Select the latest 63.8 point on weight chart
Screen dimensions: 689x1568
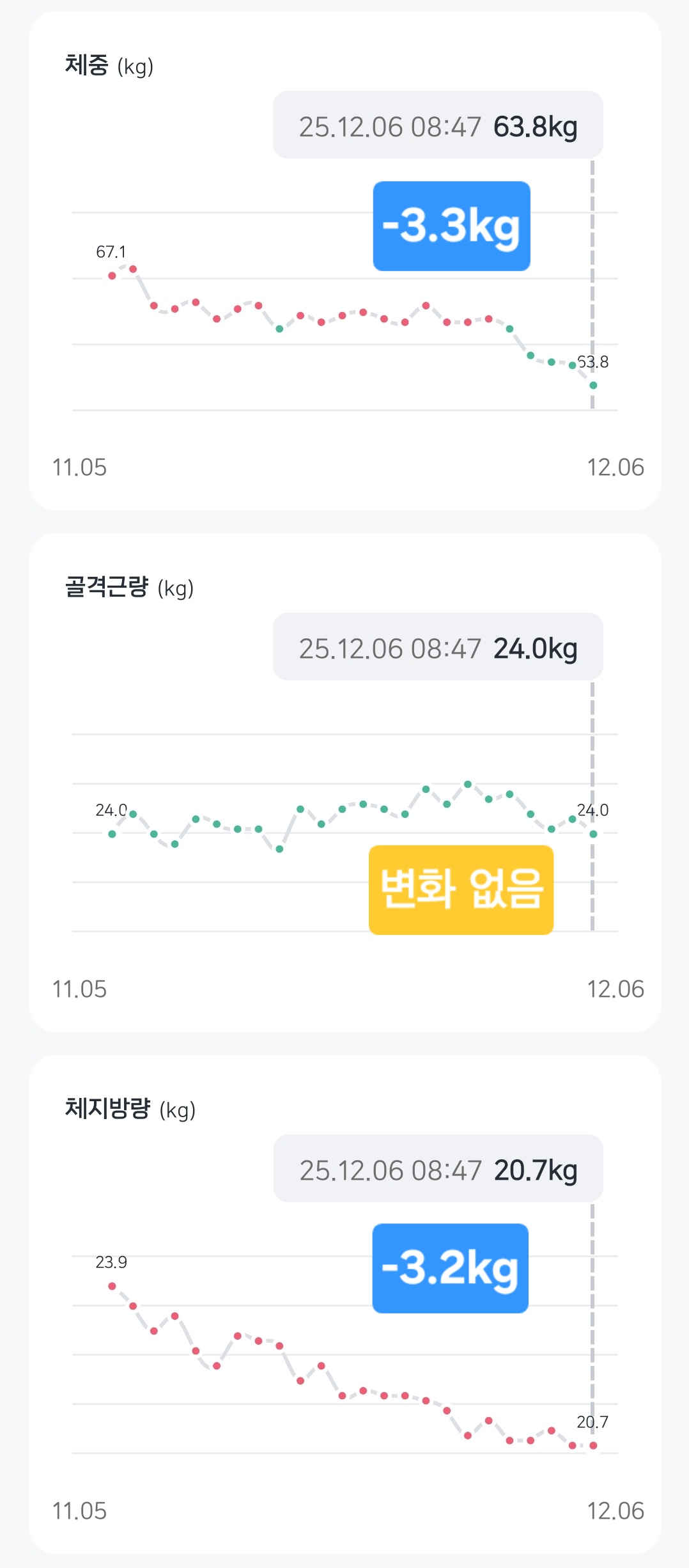[593, 385]
